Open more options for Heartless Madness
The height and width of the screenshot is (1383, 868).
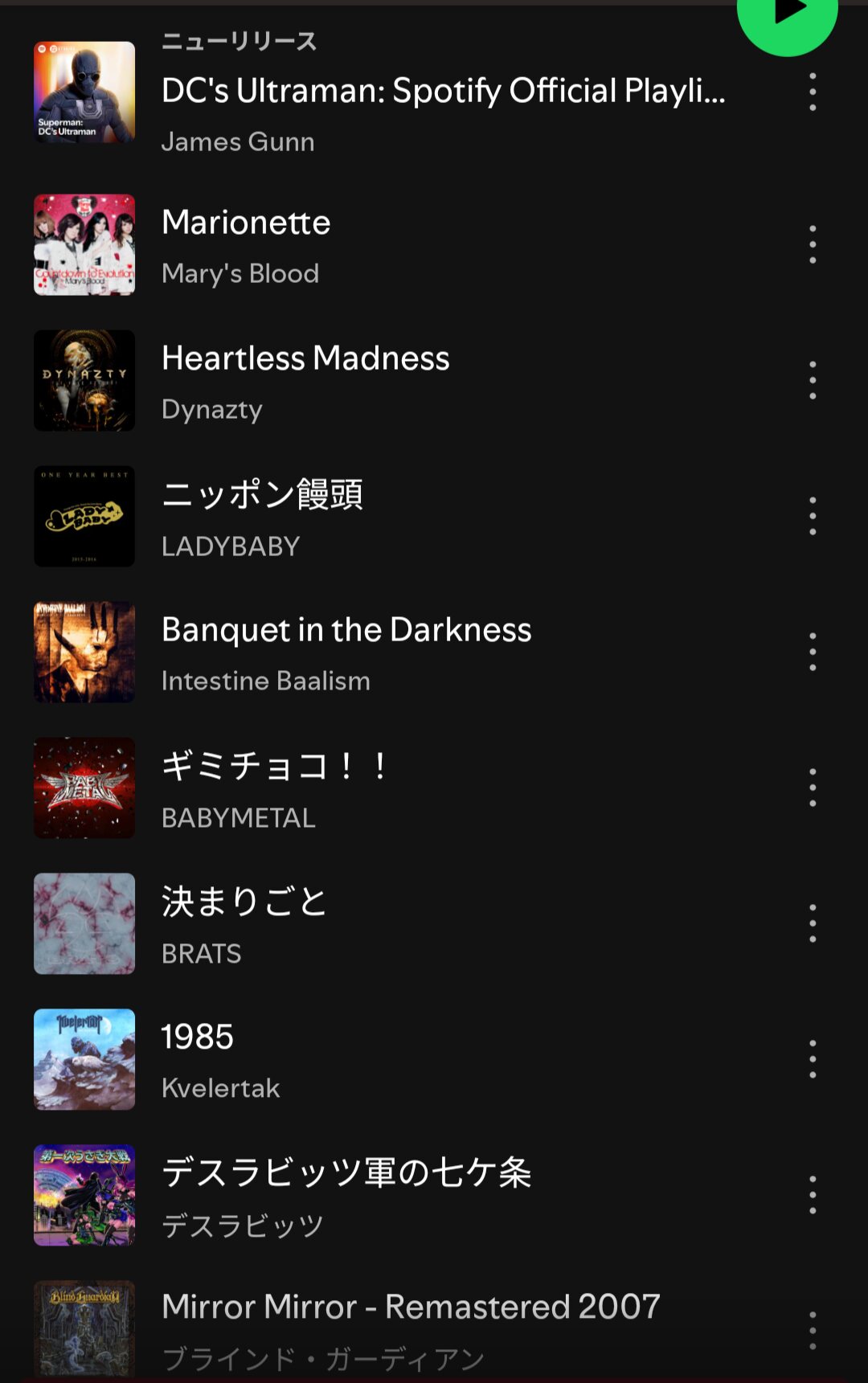tap(813, 381)
